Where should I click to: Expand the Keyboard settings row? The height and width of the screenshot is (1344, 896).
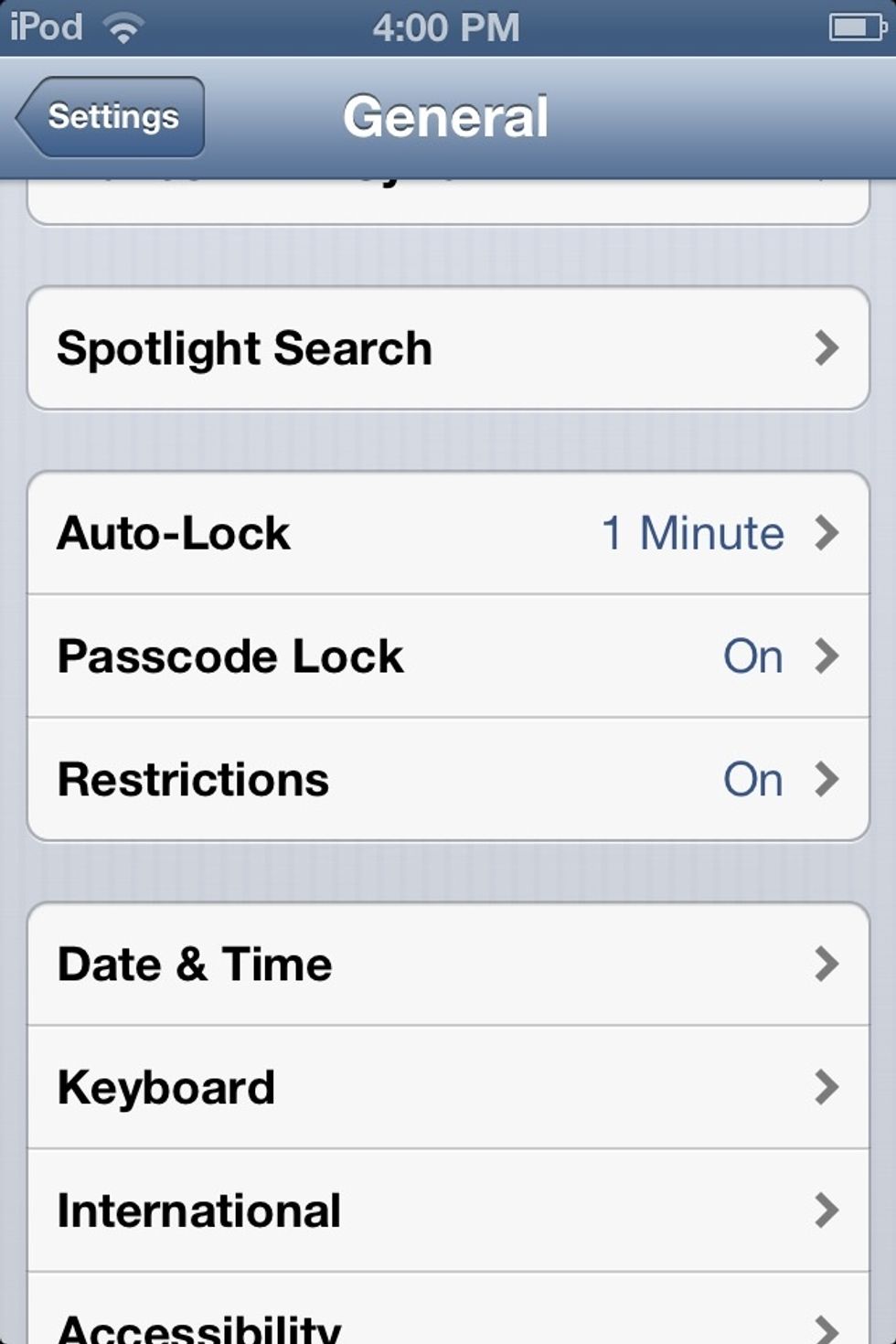(448, 1087)
